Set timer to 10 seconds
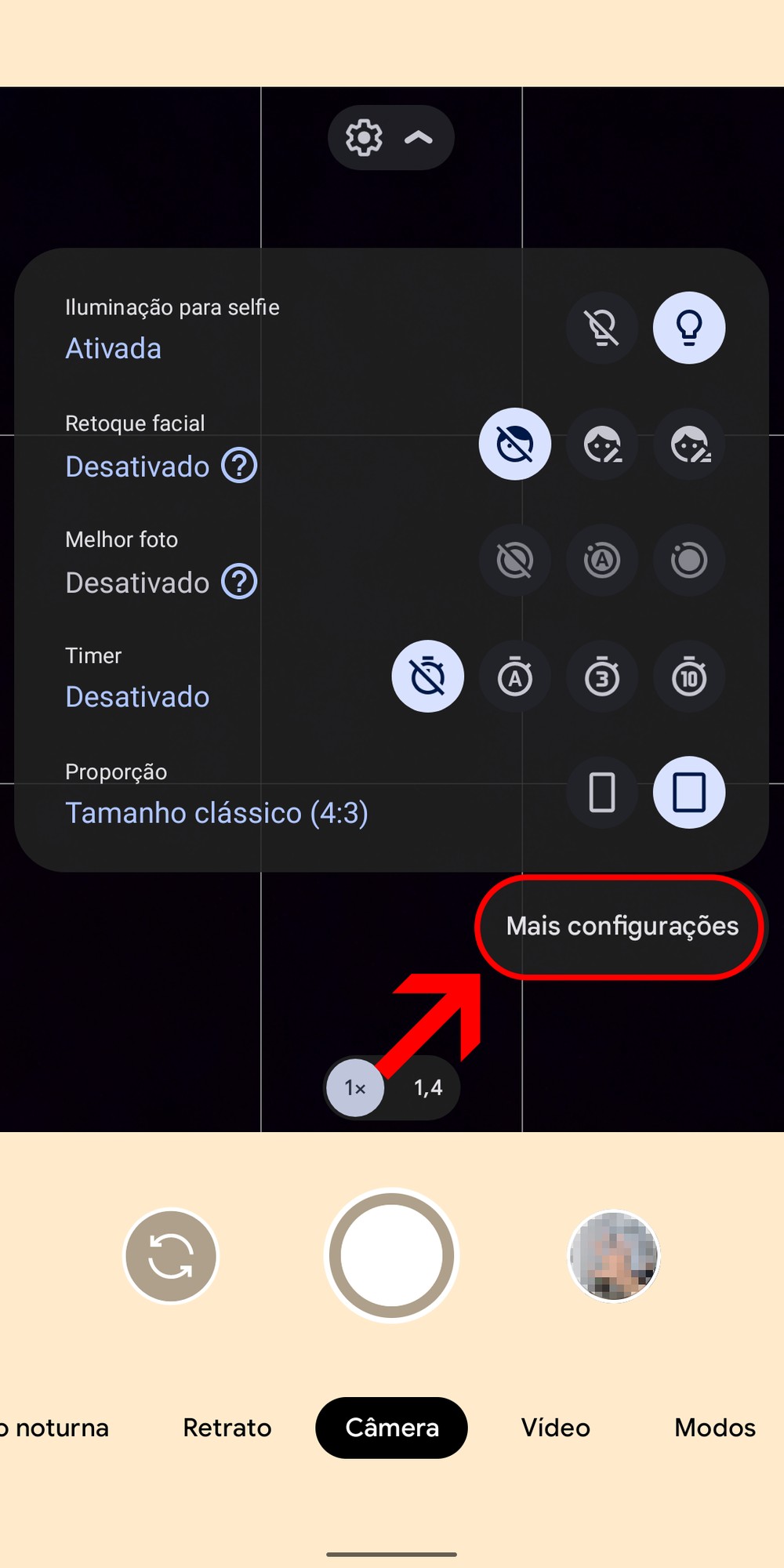This screenshot has height=1568, width=784. pos(689,677)
